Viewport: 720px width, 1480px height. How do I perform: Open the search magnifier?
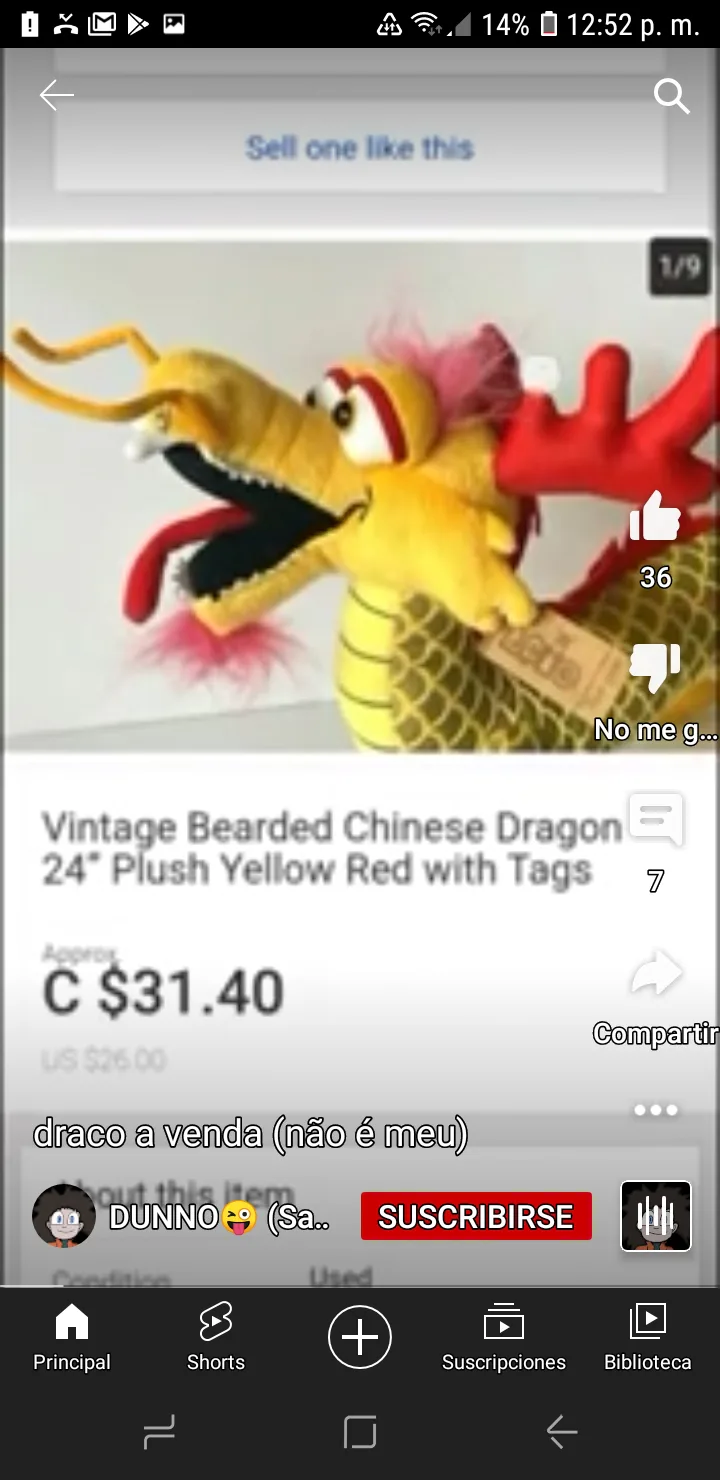coord(671,97)
